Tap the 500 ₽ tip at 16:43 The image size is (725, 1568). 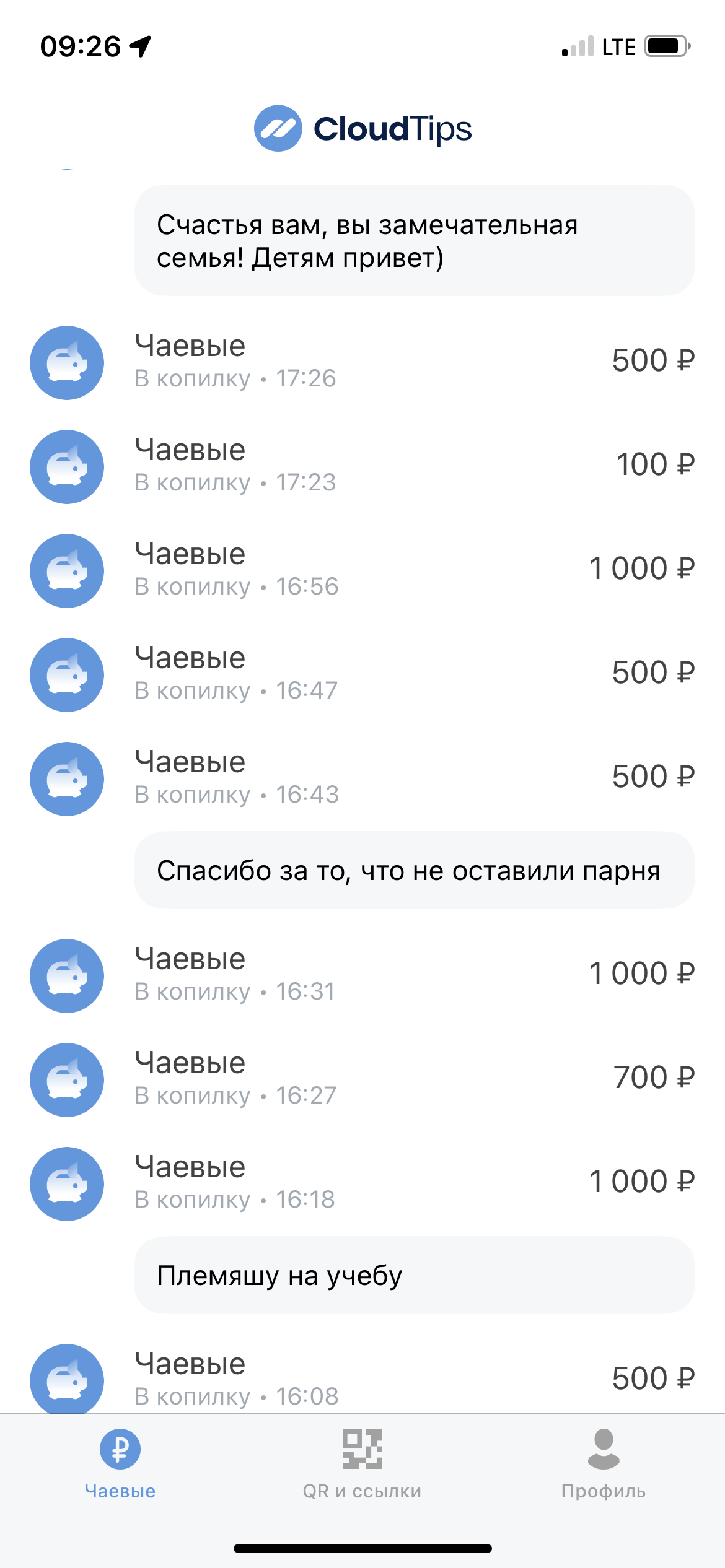362,778
